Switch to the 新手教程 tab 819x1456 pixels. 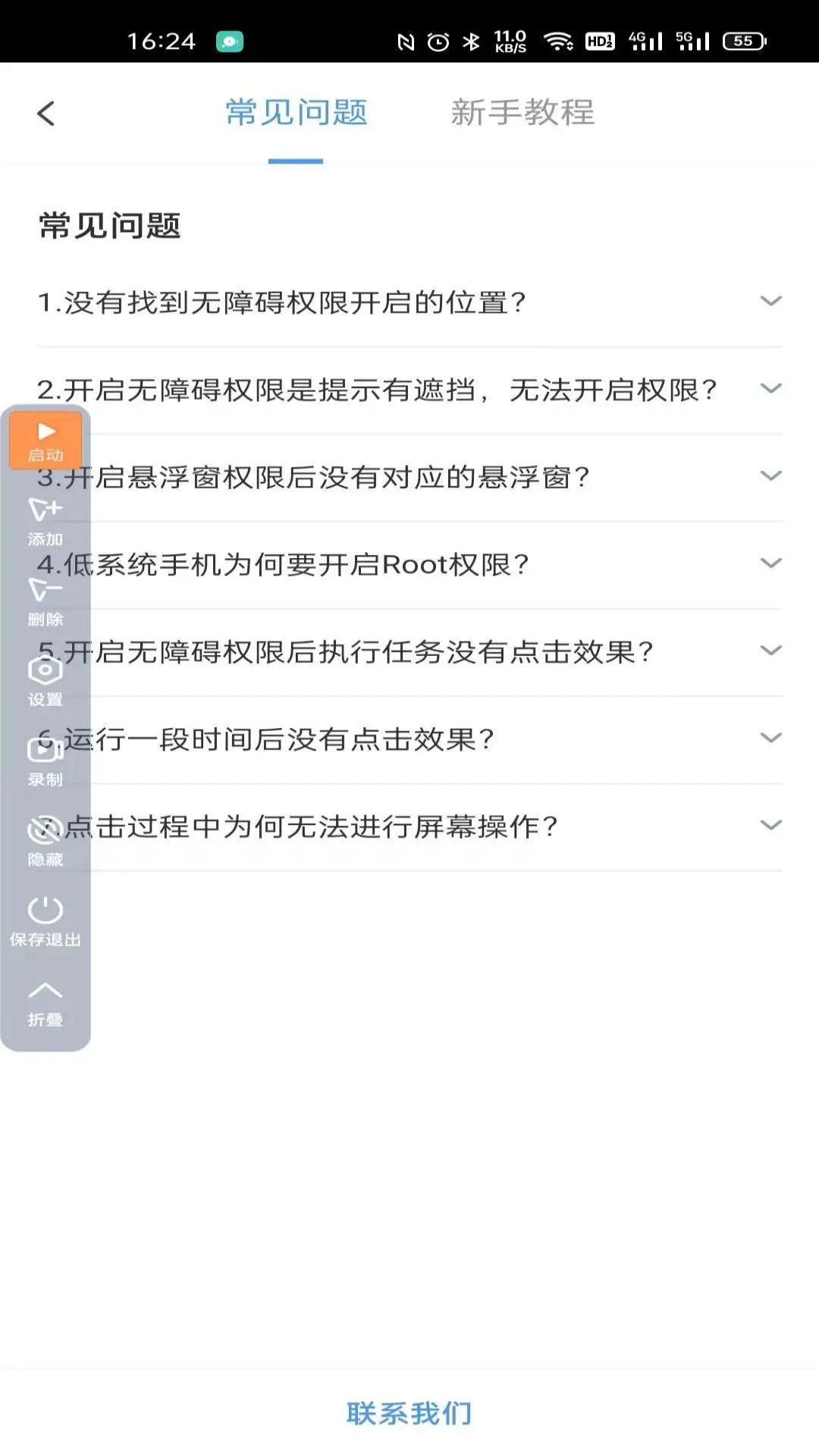(x=522, y=113)
